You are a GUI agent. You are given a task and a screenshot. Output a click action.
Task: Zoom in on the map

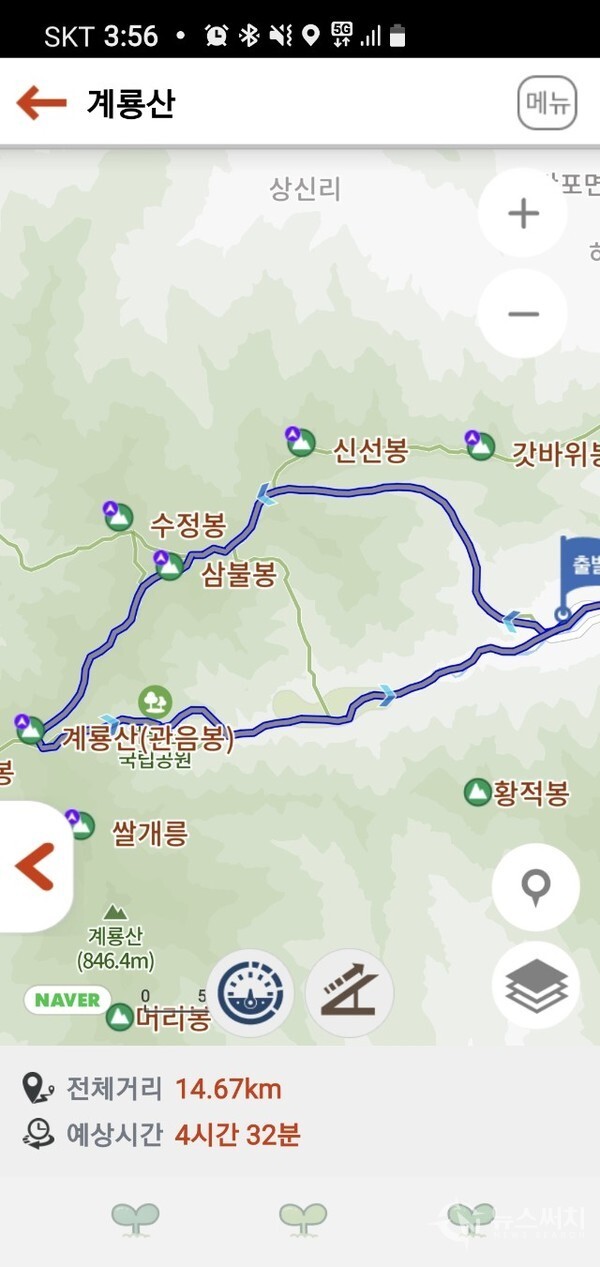(523, 214)
